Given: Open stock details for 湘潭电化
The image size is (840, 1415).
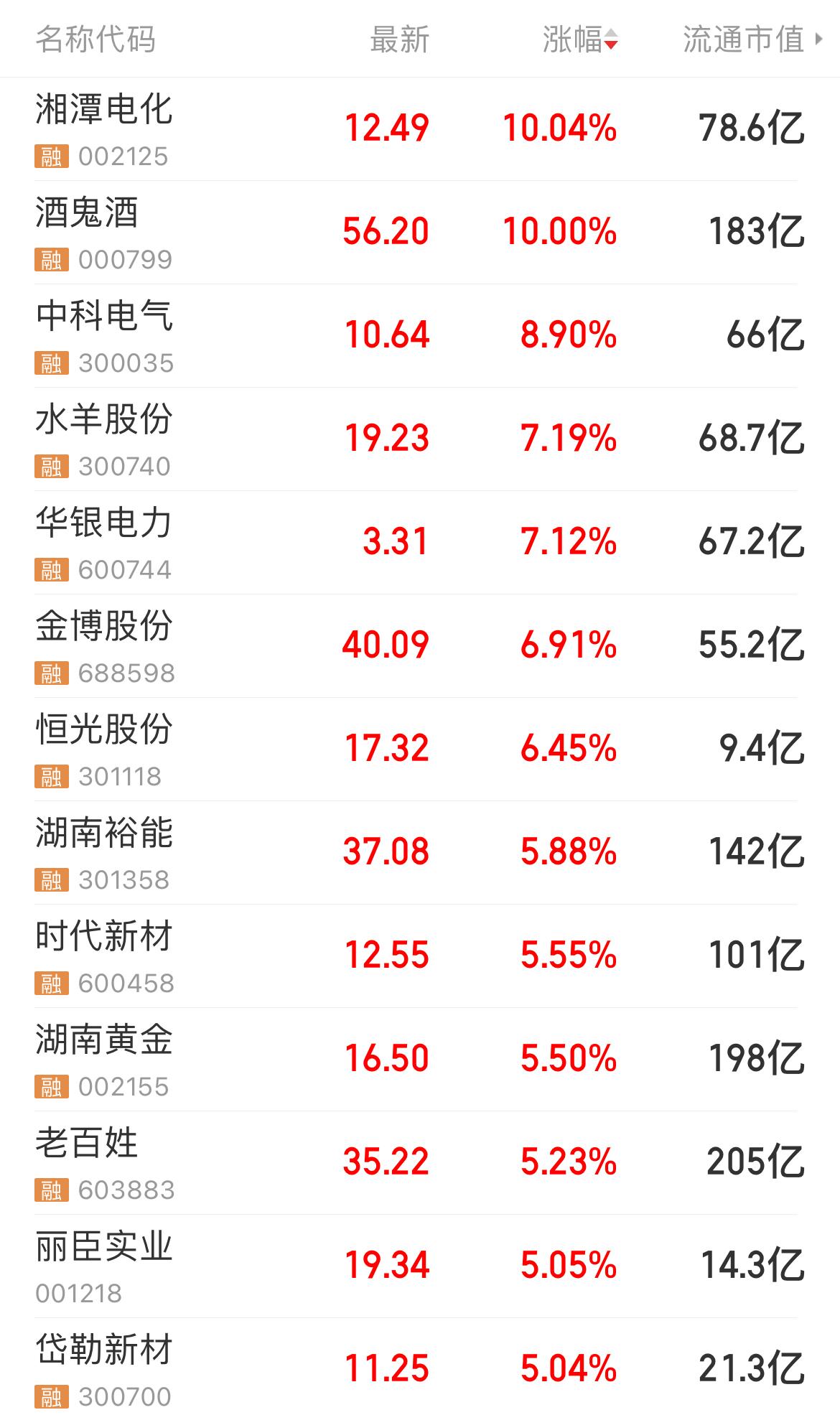Looking at the screenshot, I should (x=105, y=111).
